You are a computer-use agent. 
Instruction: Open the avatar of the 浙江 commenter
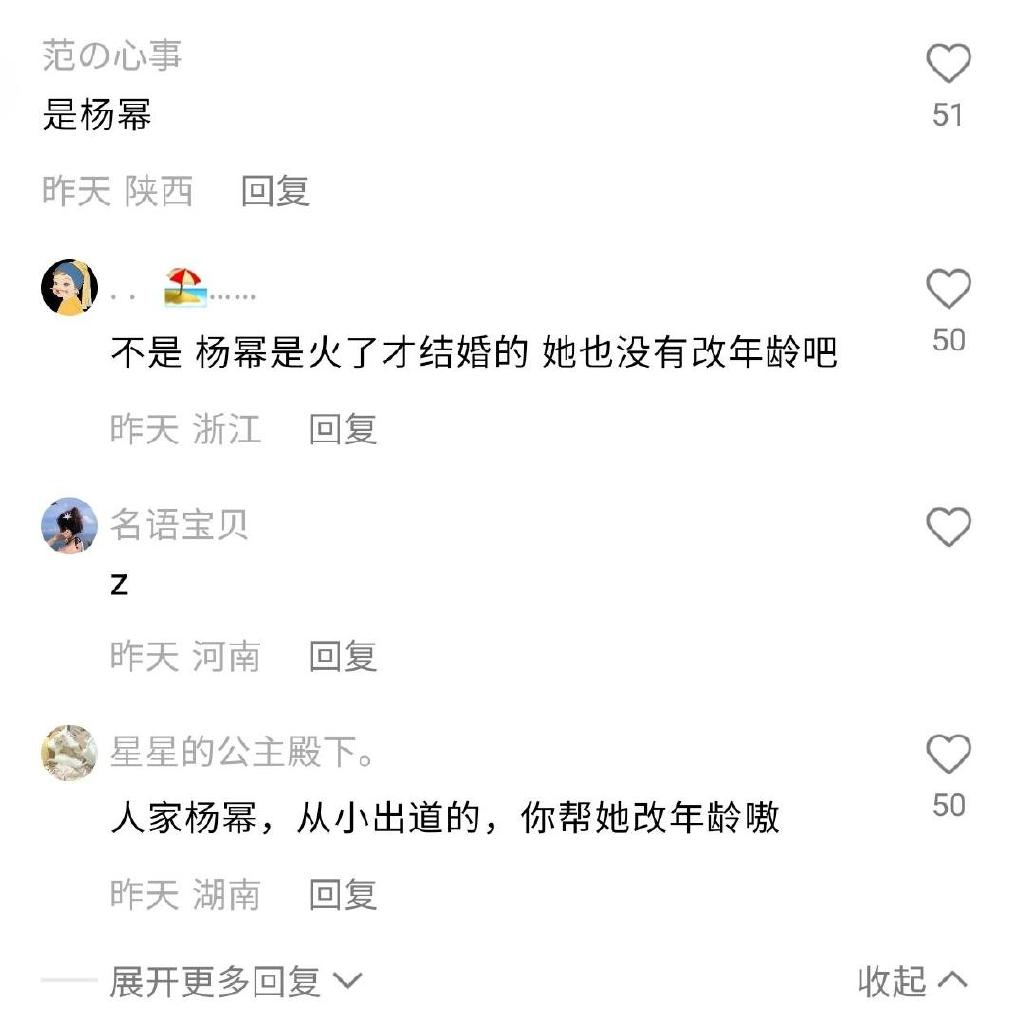pyautogui.click(x=69, y=288)
